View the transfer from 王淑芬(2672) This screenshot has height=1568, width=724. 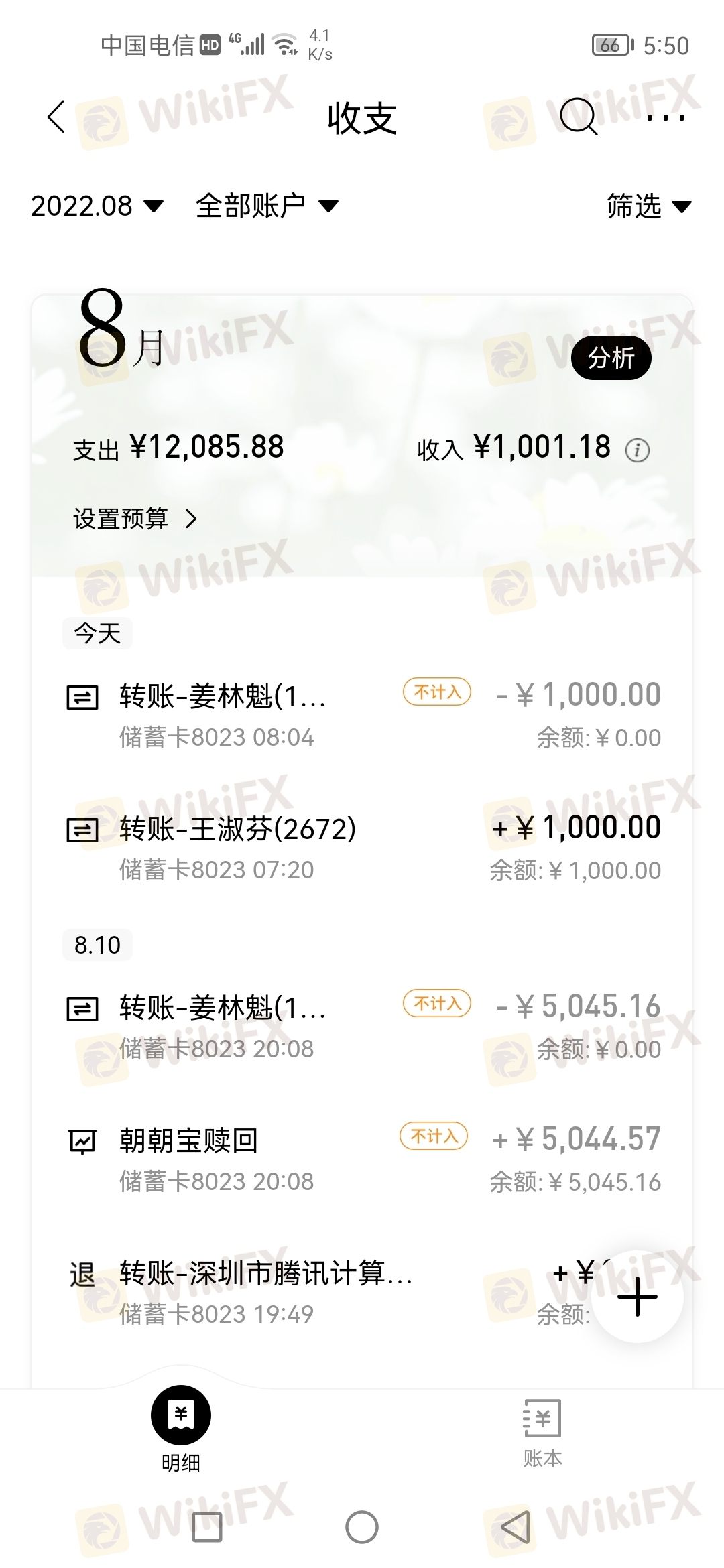pyautogui.click(x=362, y=848)
